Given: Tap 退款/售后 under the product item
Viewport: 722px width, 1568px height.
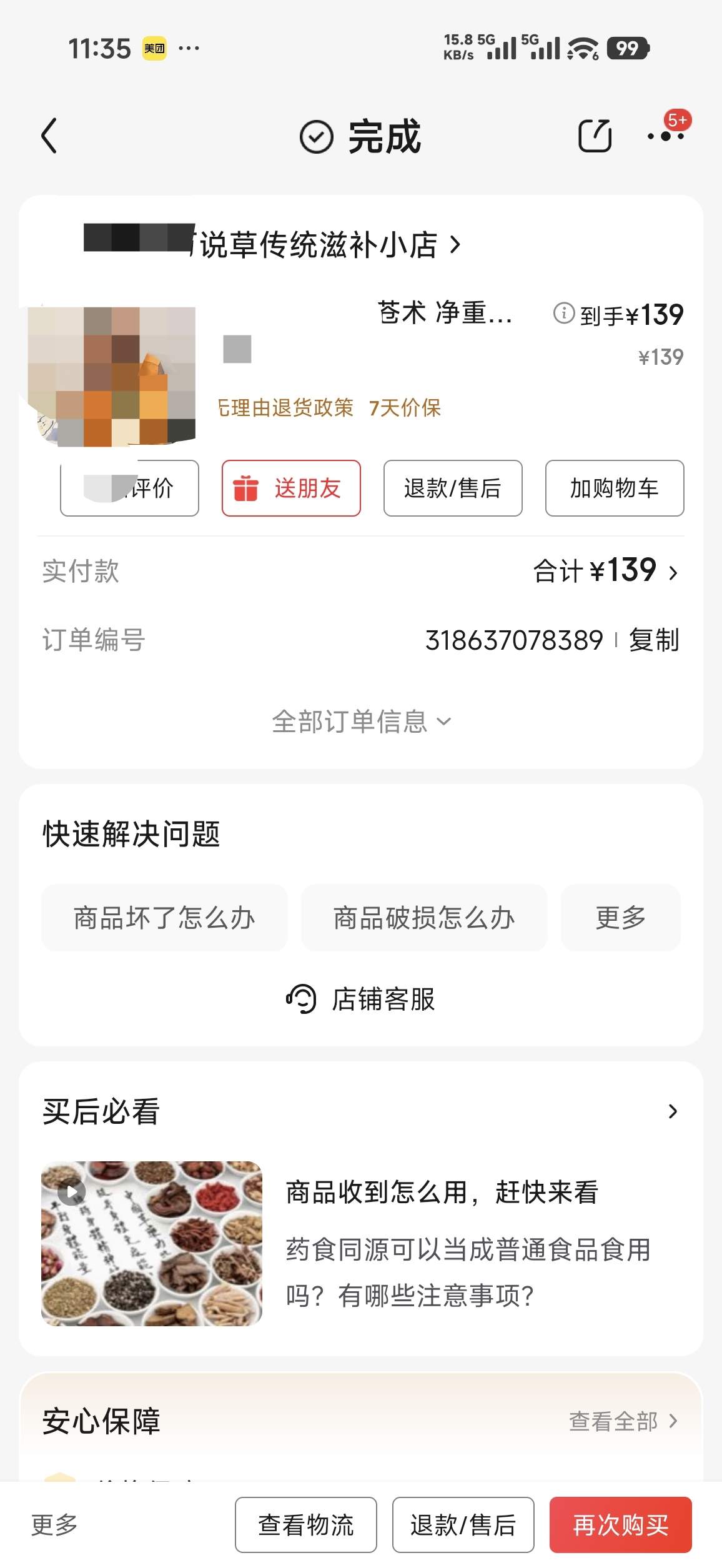Looking at the screenshot, I should point(453,488).
